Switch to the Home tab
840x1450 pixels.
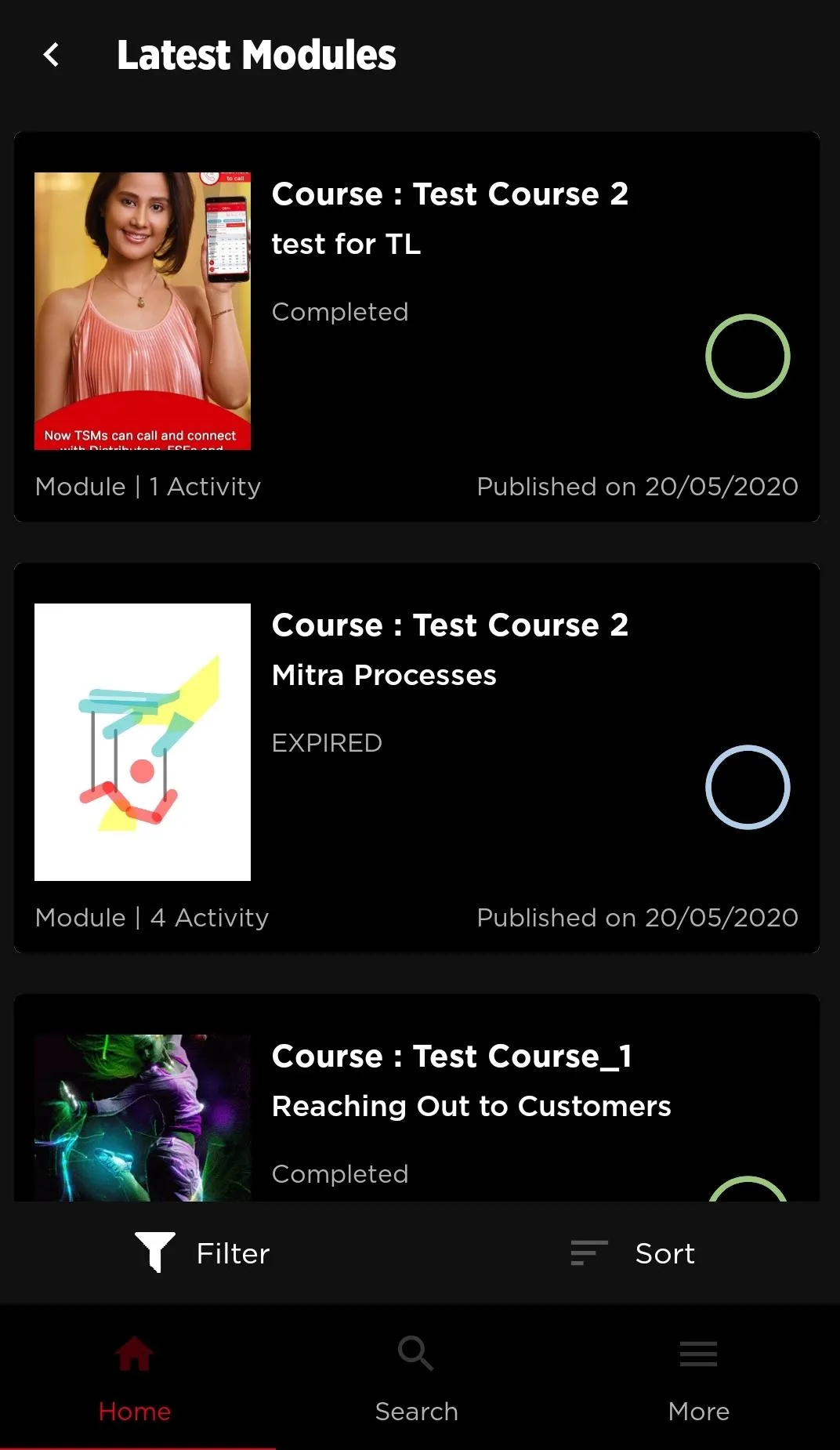(x=135, y=1378)
